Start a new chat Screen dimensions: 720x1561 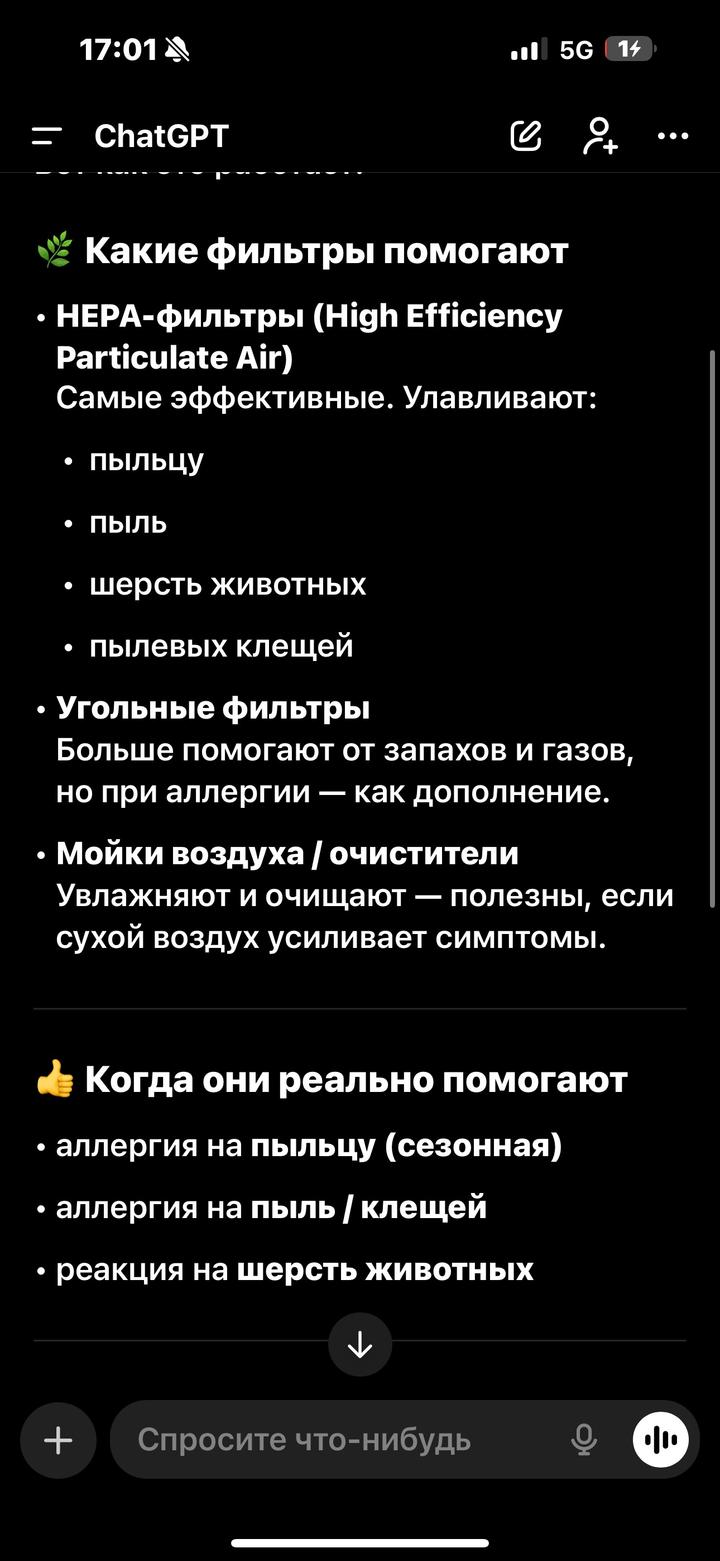point(526,136)
